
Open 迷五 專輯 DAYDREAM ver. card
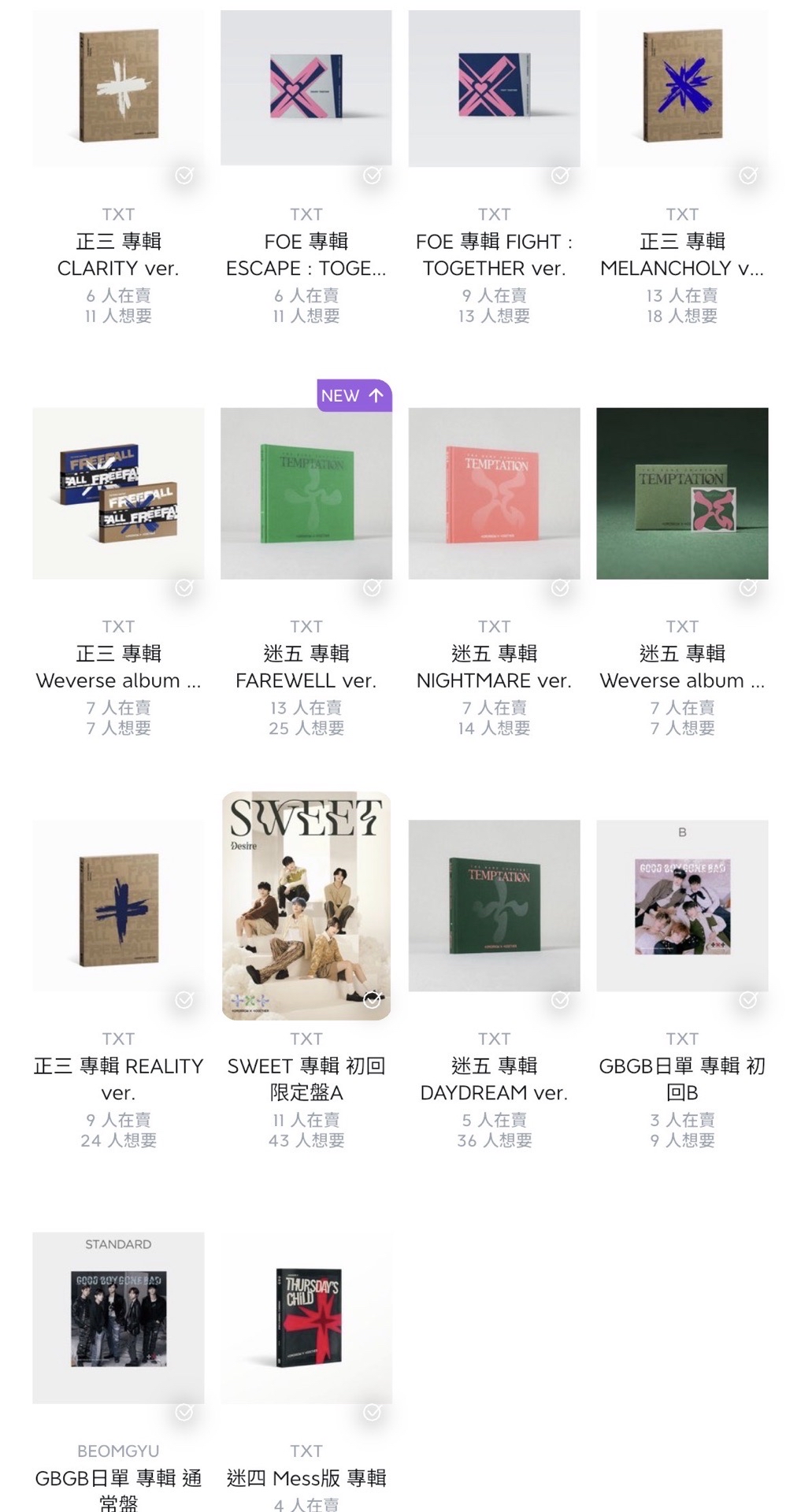point(494,906)
